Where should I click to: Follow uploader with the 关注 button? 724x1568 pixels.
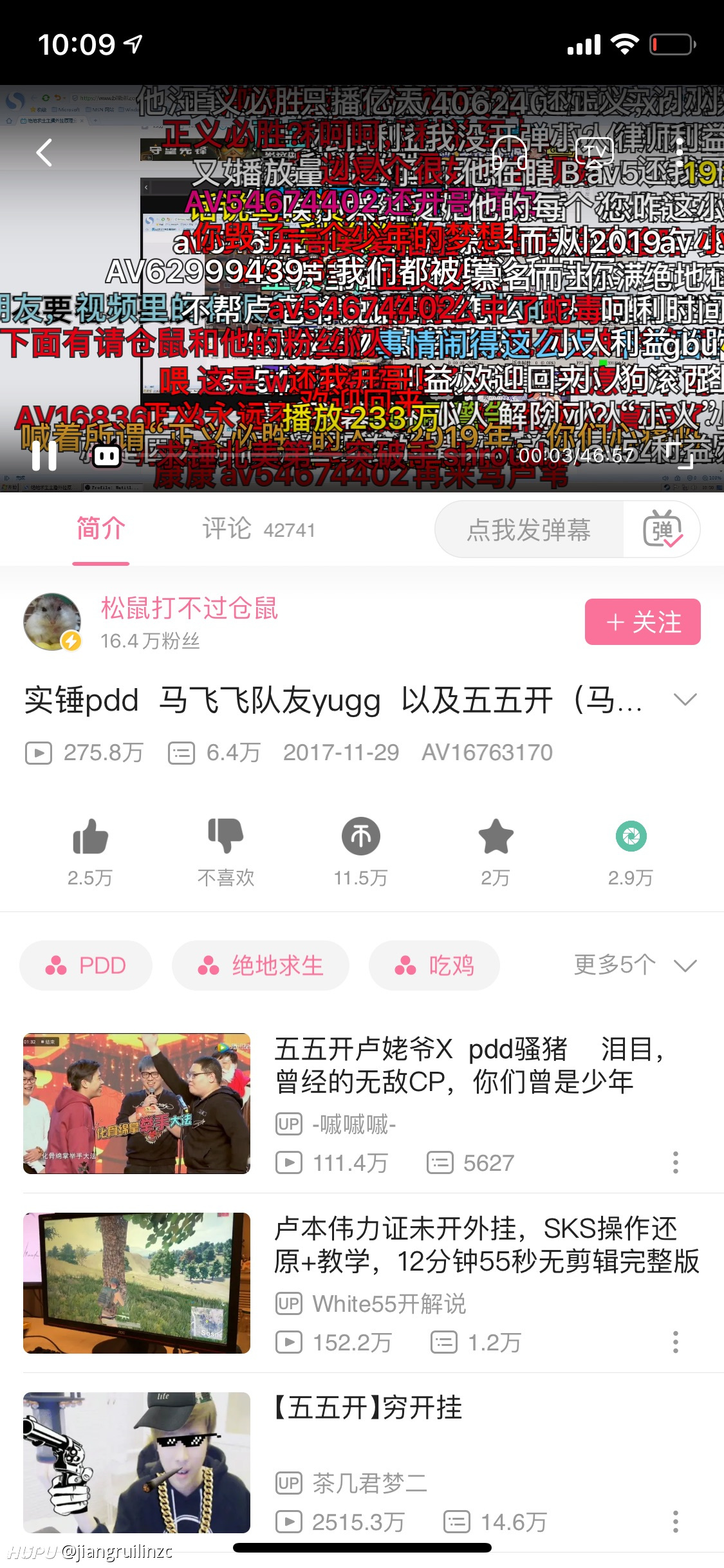click(642, 622)
